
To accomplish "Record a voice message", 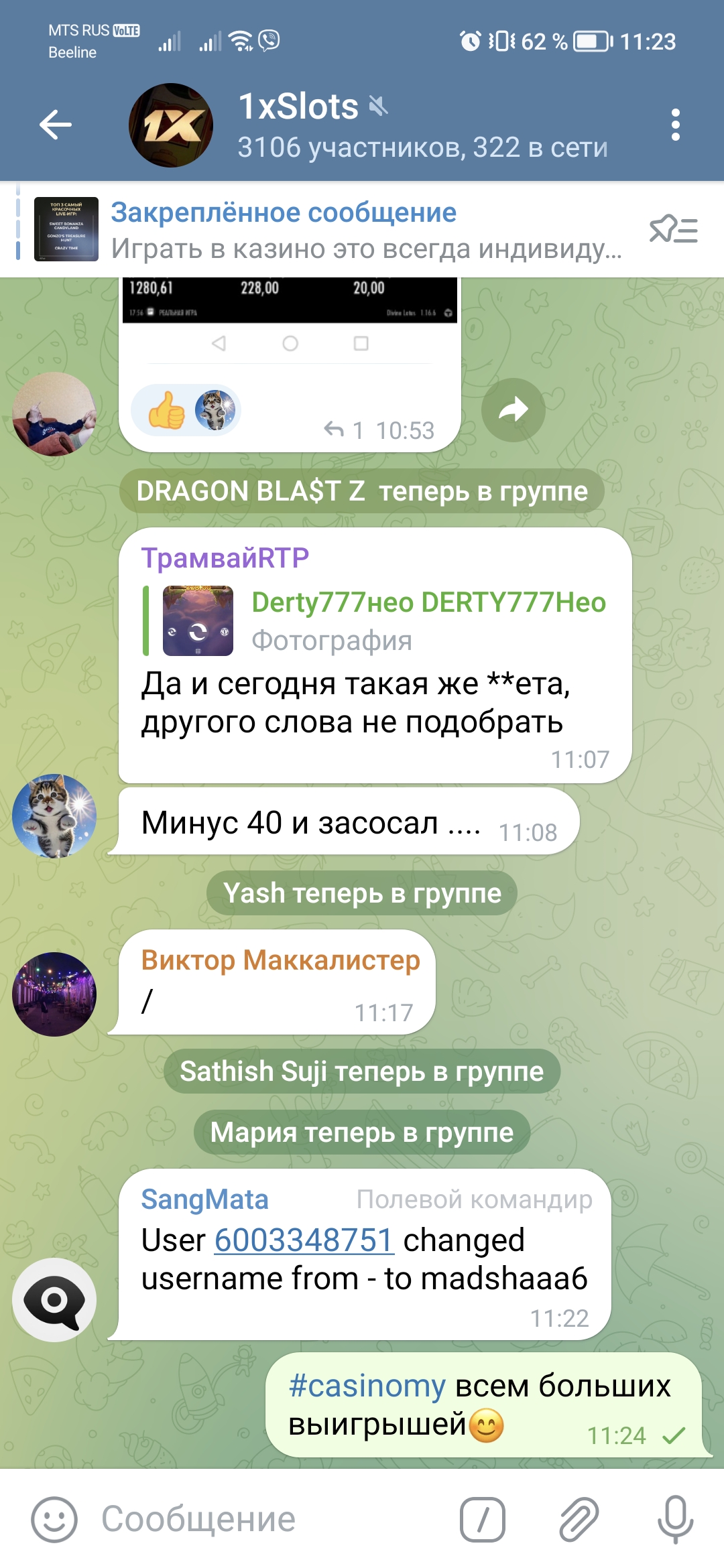I will (x=674, y=1519).
